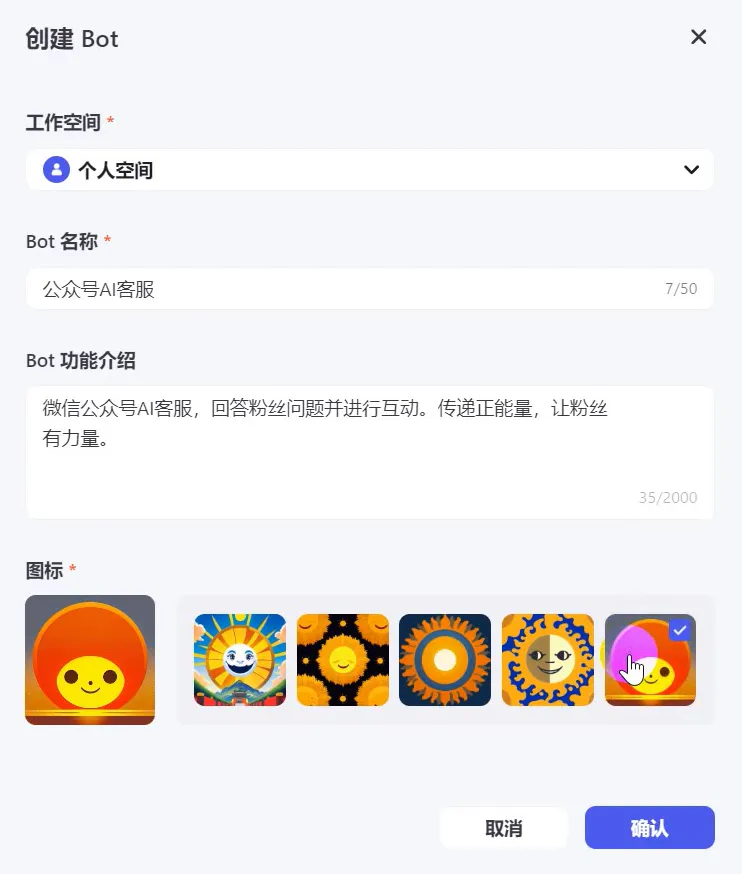The width and height of the screenshot is (742, 874).
Task: Close the 创建 Bot dialog
Action: (698, 37)
